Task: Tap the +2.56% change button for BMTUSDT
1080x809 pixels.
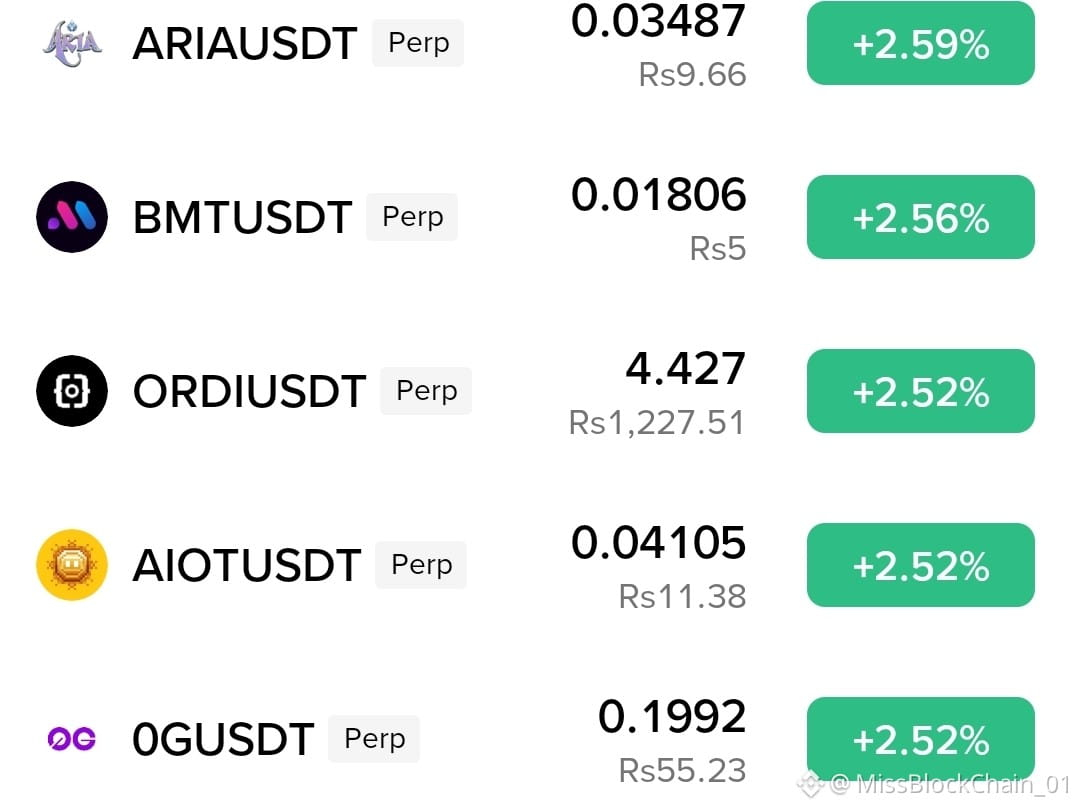Action: point(920,217)
